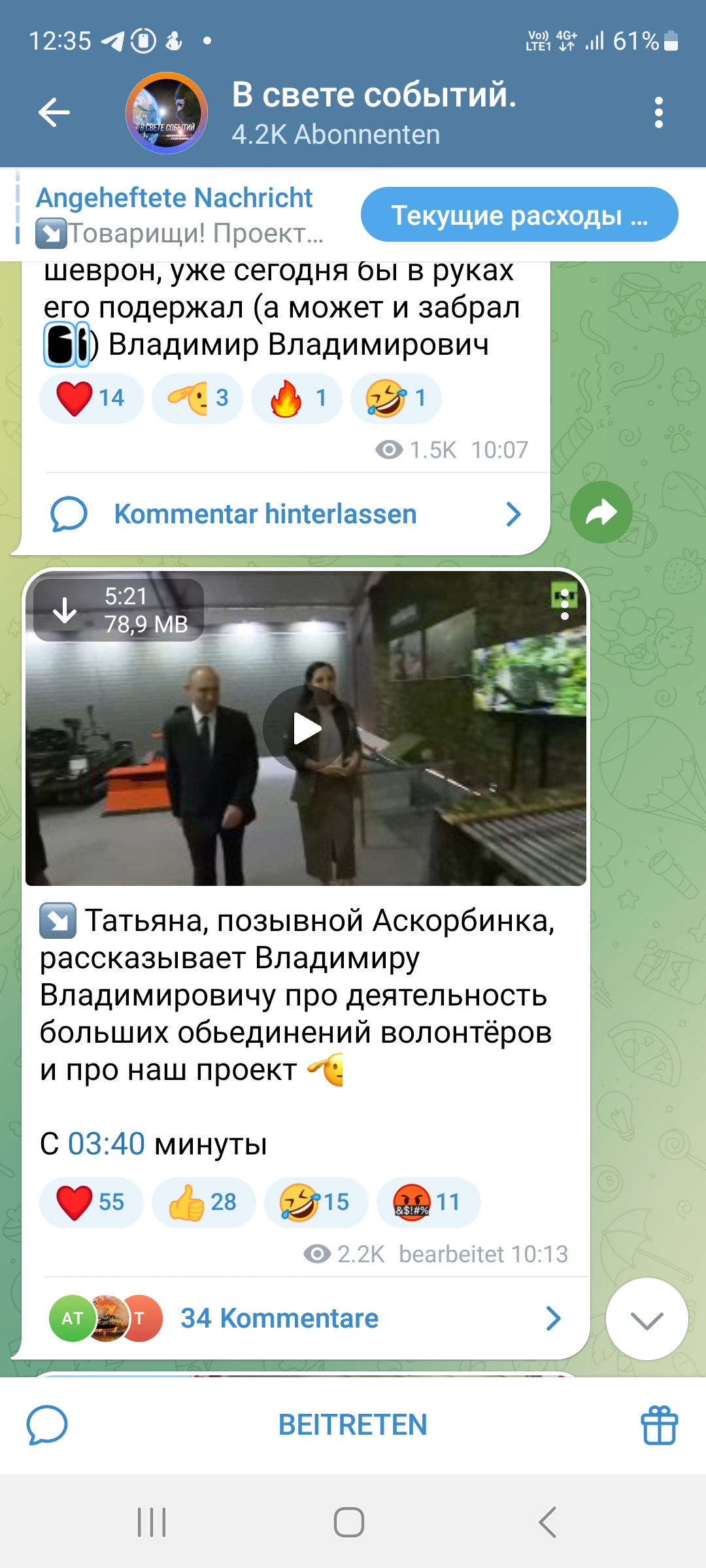Open 'Kommentar hinterlassen' to leave a comment
The image size is (706, 1568).
(x=265, y=514)
